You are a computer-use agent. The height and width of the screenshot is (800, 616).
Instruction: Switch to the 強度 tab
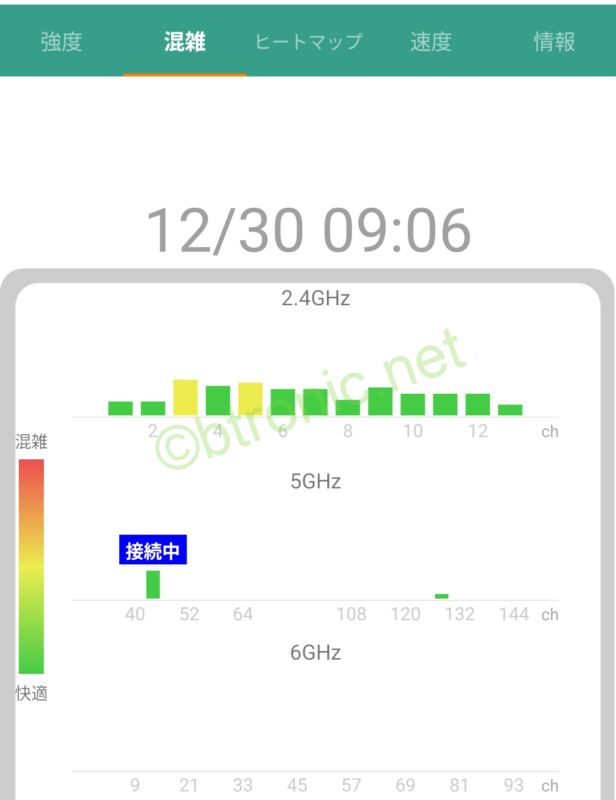[61, 42]
